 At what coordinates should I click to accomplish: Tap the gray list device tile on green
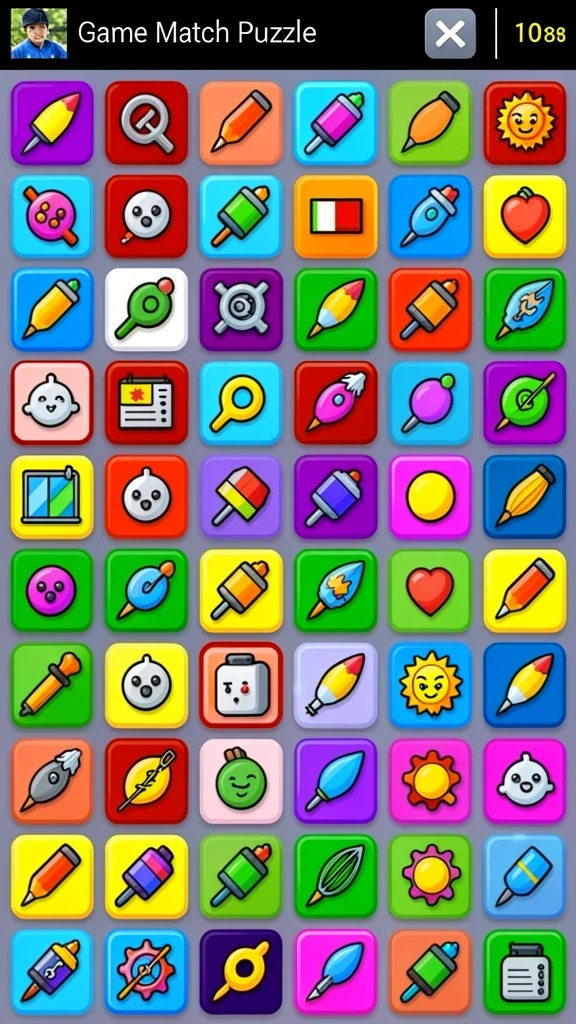[x=525, y=972]
